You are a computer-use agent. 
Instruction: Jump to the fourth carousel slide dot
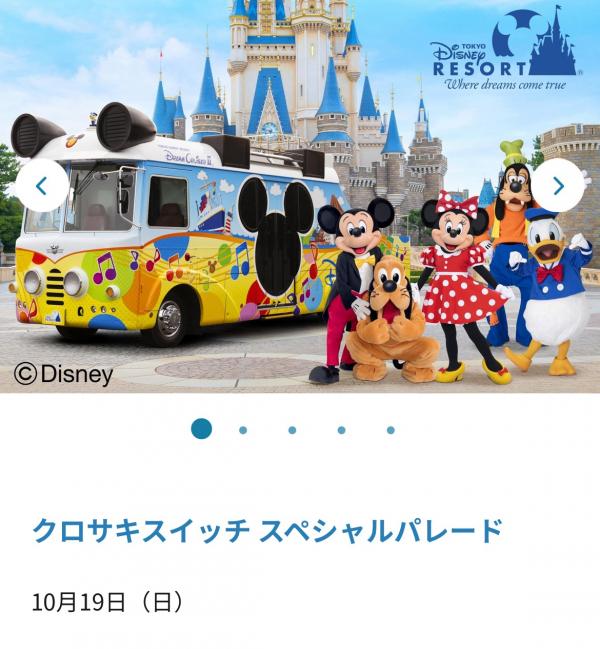pyautogui.click(x=341, y=430)
